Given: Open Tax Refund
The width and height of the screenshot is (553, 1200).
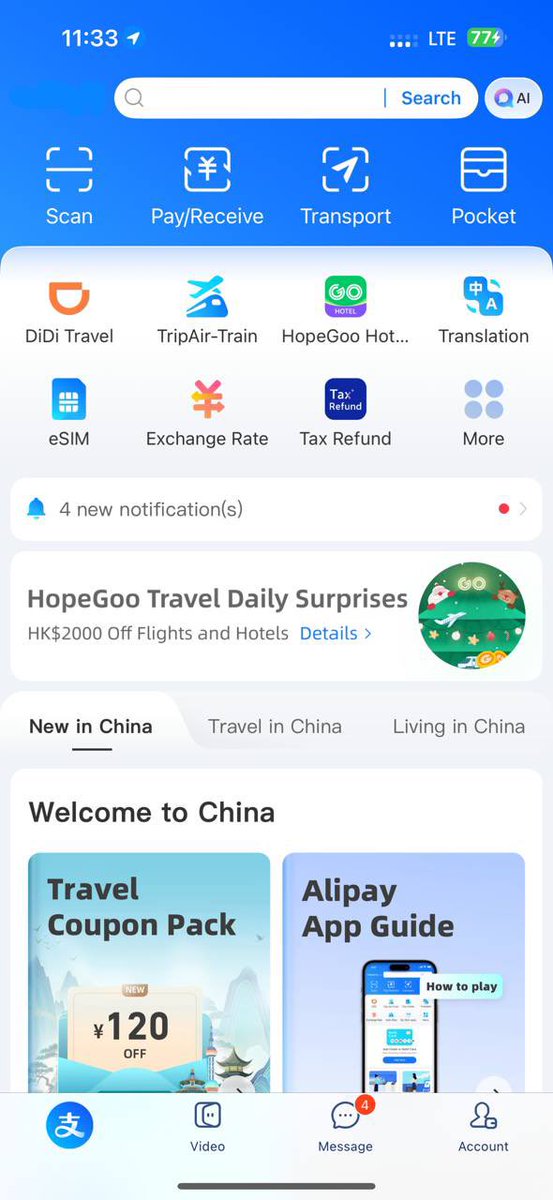Looking at the screenshot, I should 346,412.
